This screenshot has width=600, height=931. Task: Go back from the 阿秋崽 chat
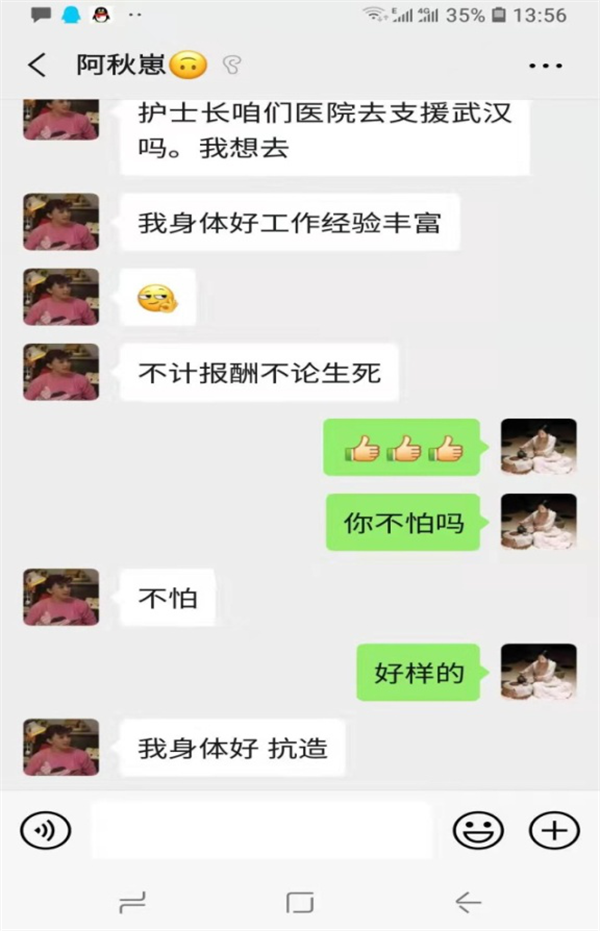click(x=37, y=66)
